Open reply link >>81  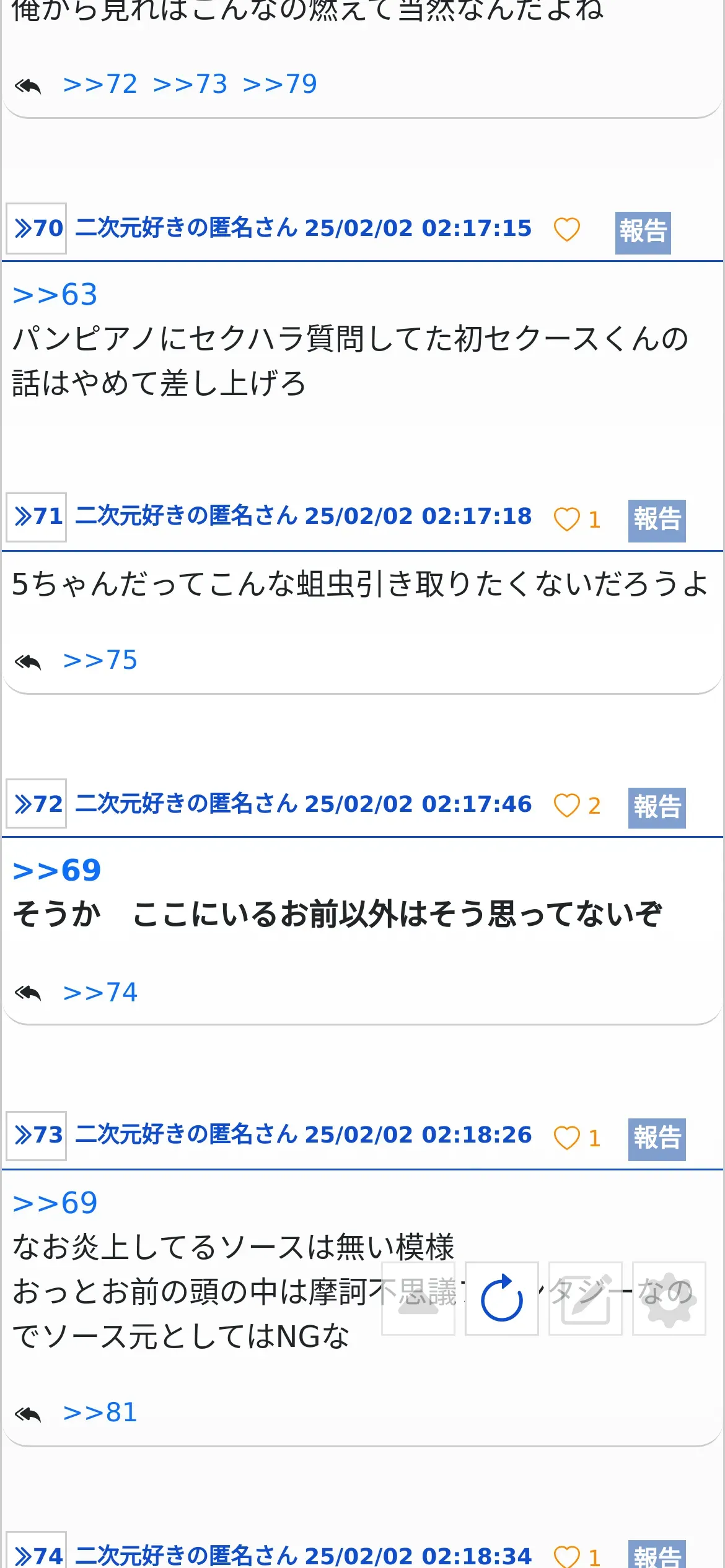coord(100,1413)
